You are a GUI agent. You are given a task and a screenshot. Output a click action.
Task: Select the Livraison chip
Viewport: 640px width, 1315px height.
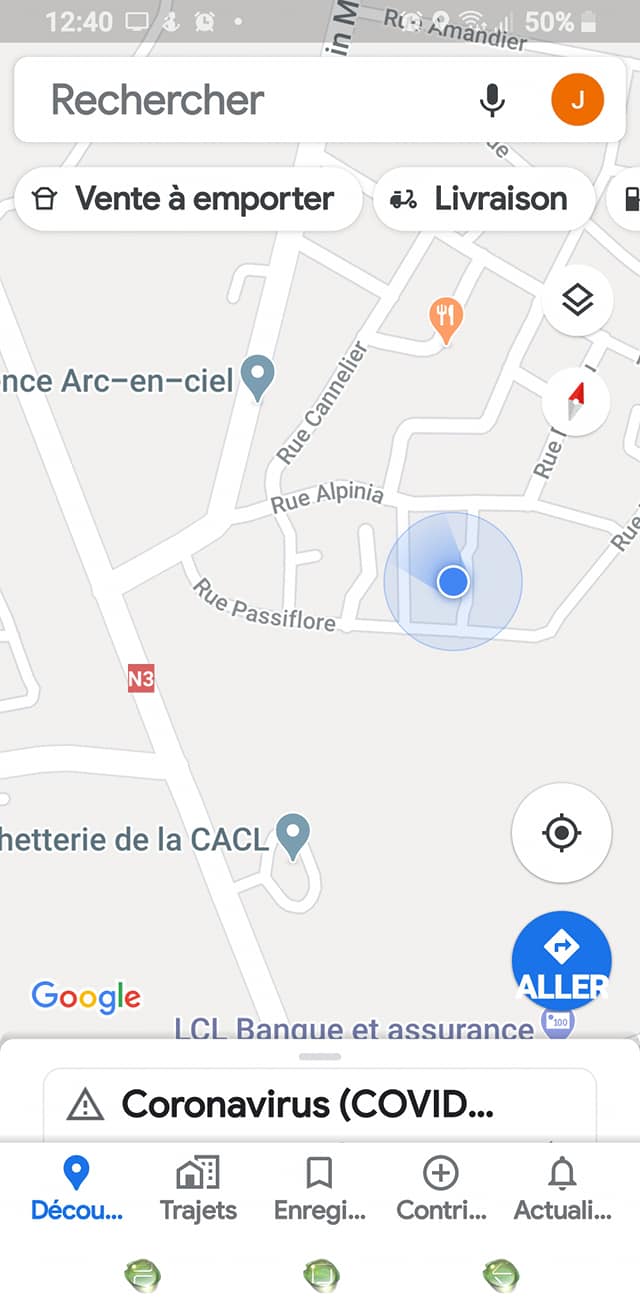[483, 199]
